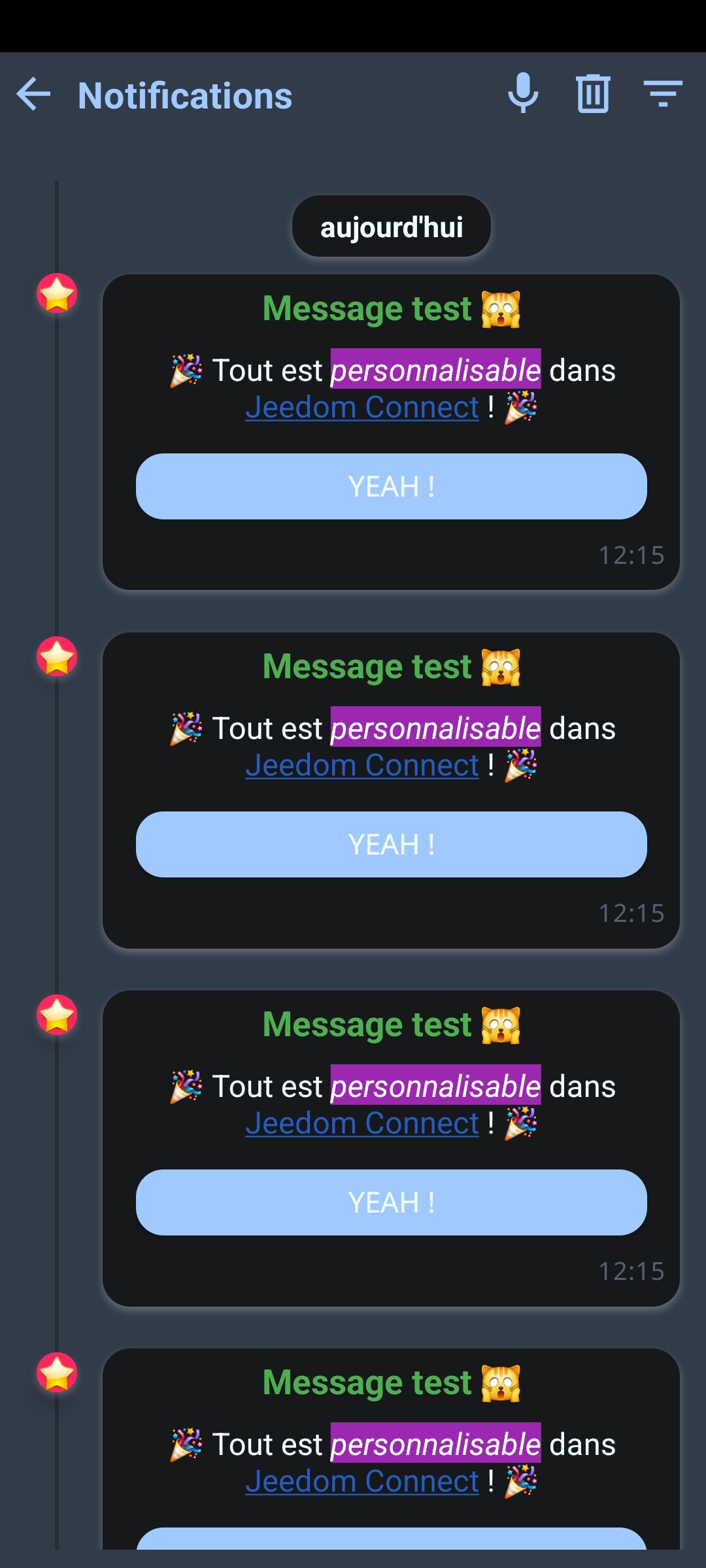Open Jeedom Connect link in third message
The image size is (706, 1568).
pyautogui.click(x=362, y=1124)
